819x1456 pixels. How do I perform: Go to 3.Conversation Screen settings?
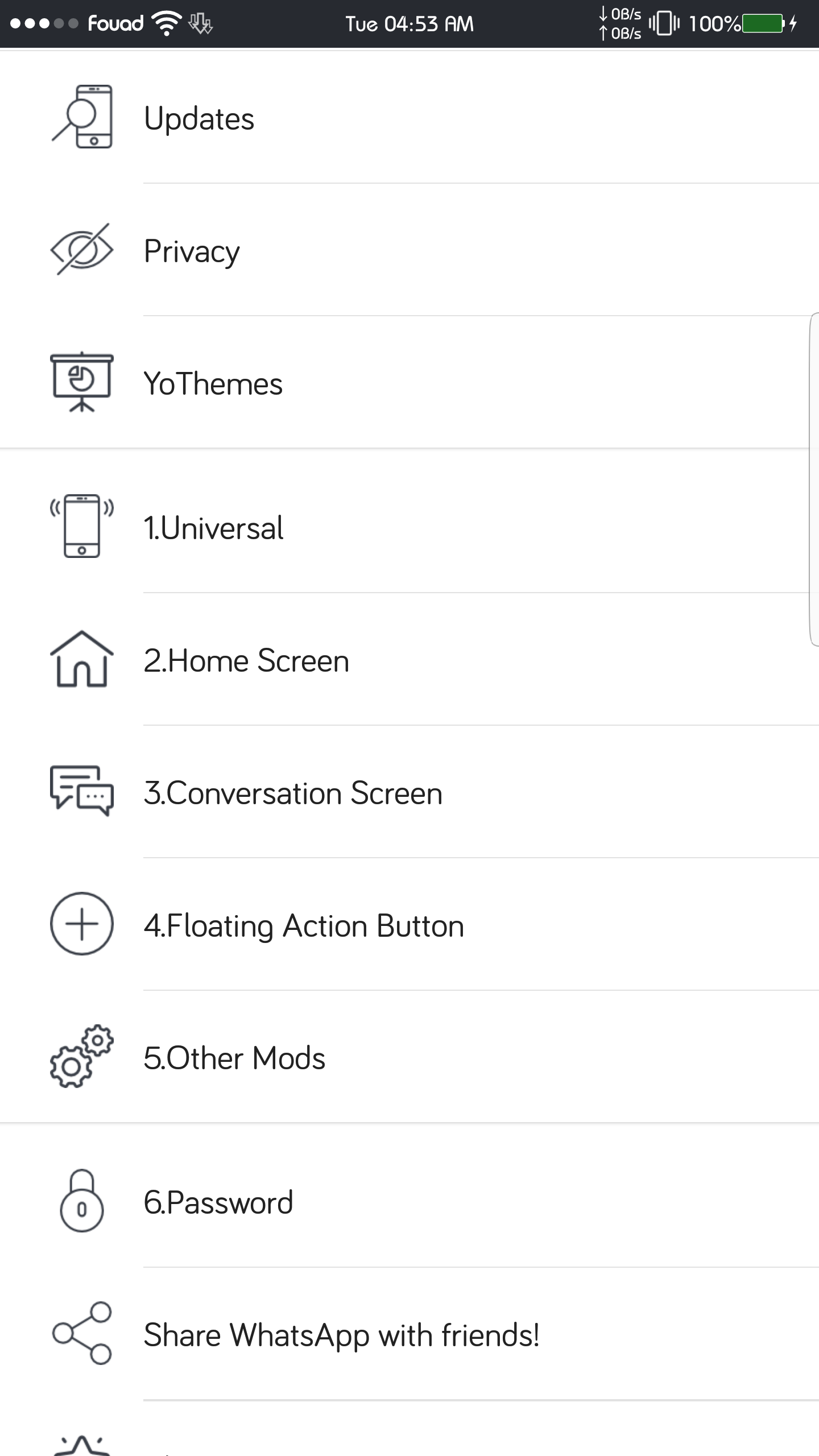coord(409,792)
